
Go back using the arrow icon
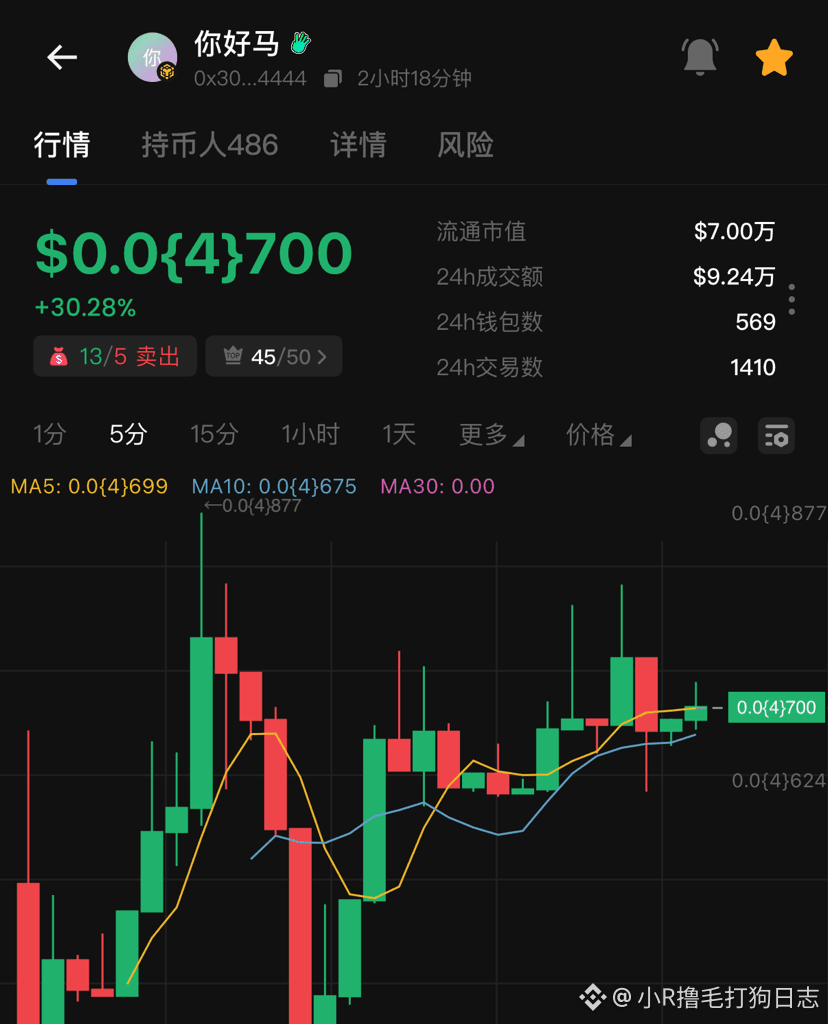point(62,58)
